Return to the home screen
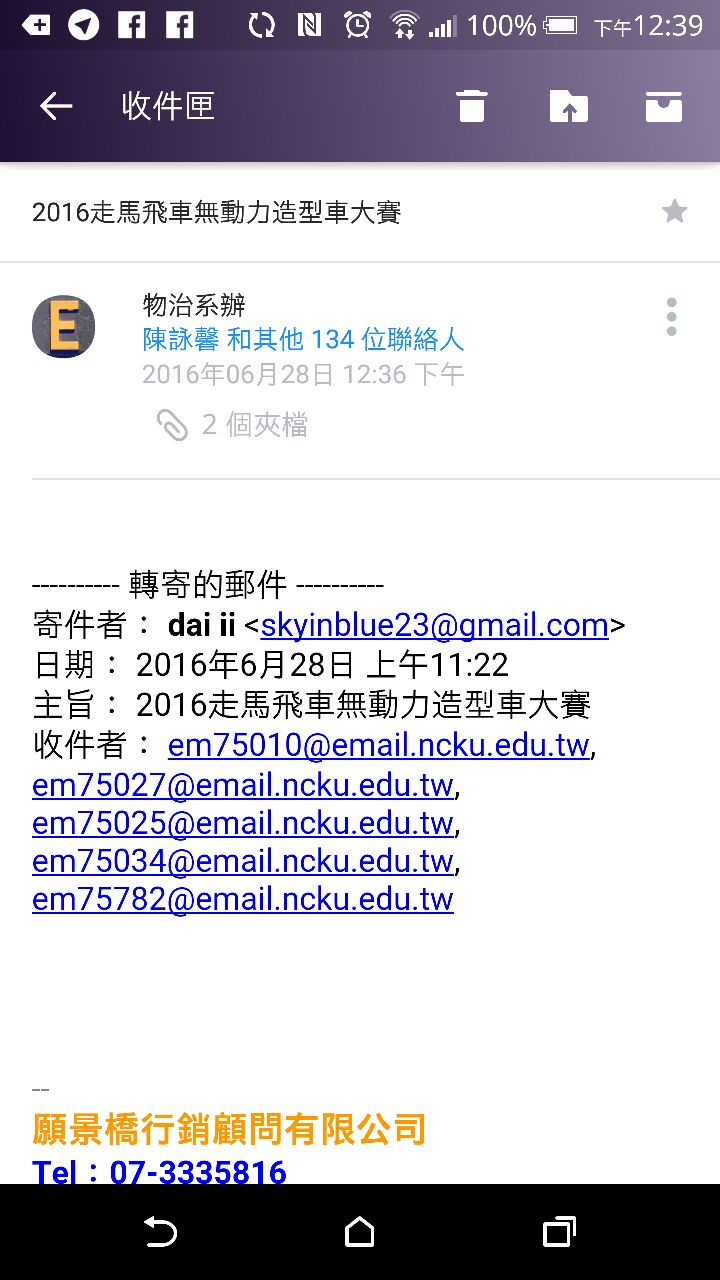The width and height of the screenshot is (720, 1280). [x=360, y=1232]
